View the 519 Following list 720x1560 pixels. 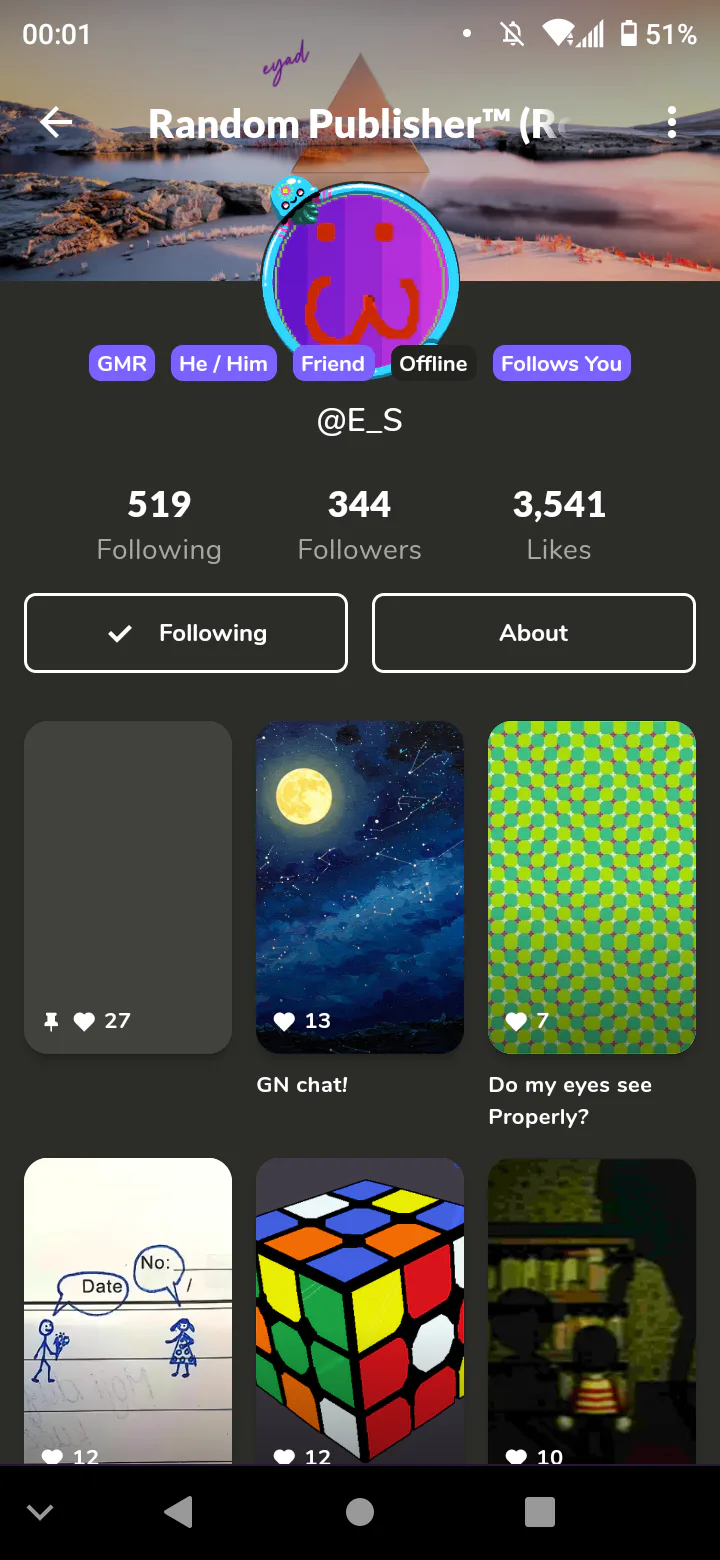[x=159, y=525]
